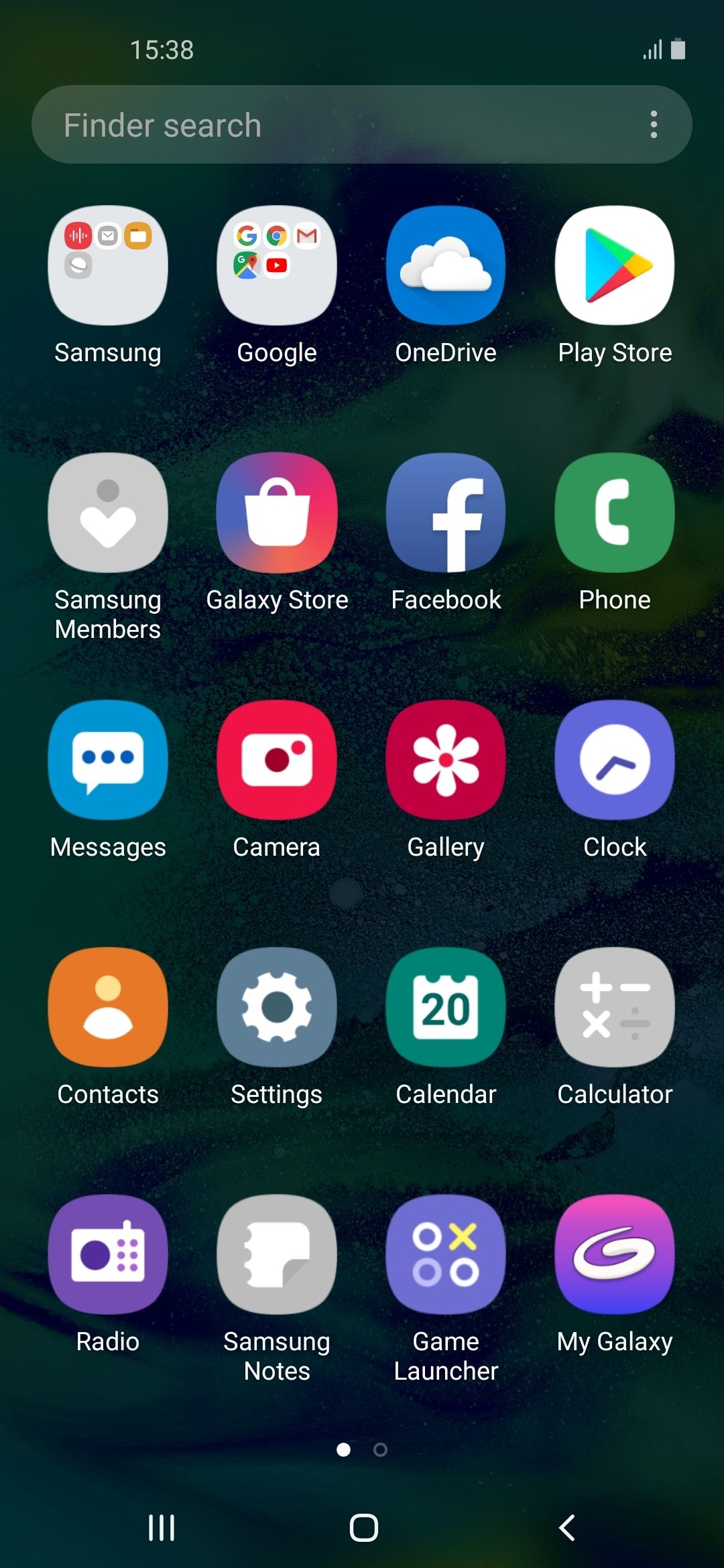Viewport: 724px width, 1568px height.
Task: Launch the Calendar app
Action: coord(446,1008)
